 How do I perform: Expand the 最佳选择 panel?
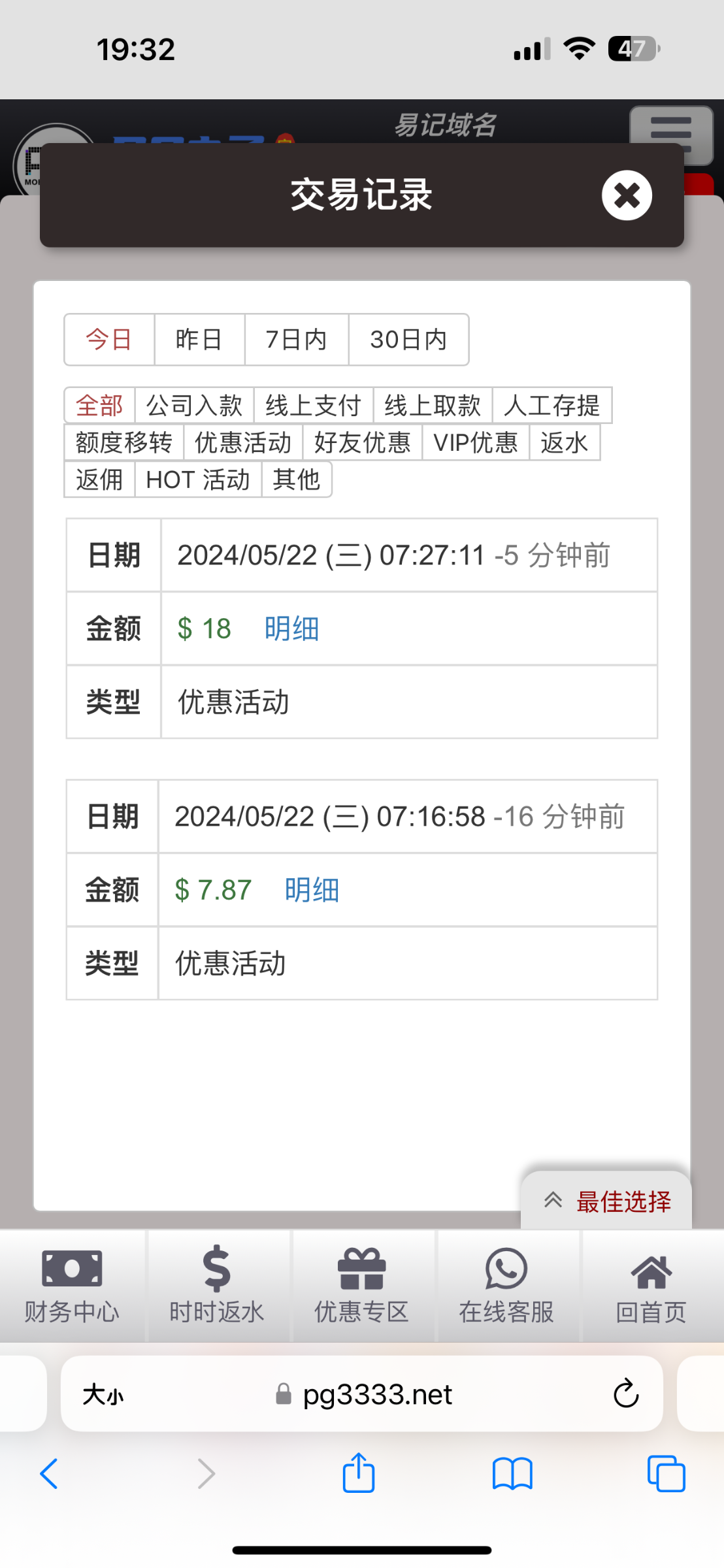pyautogui.click(x=606, y=1201)
